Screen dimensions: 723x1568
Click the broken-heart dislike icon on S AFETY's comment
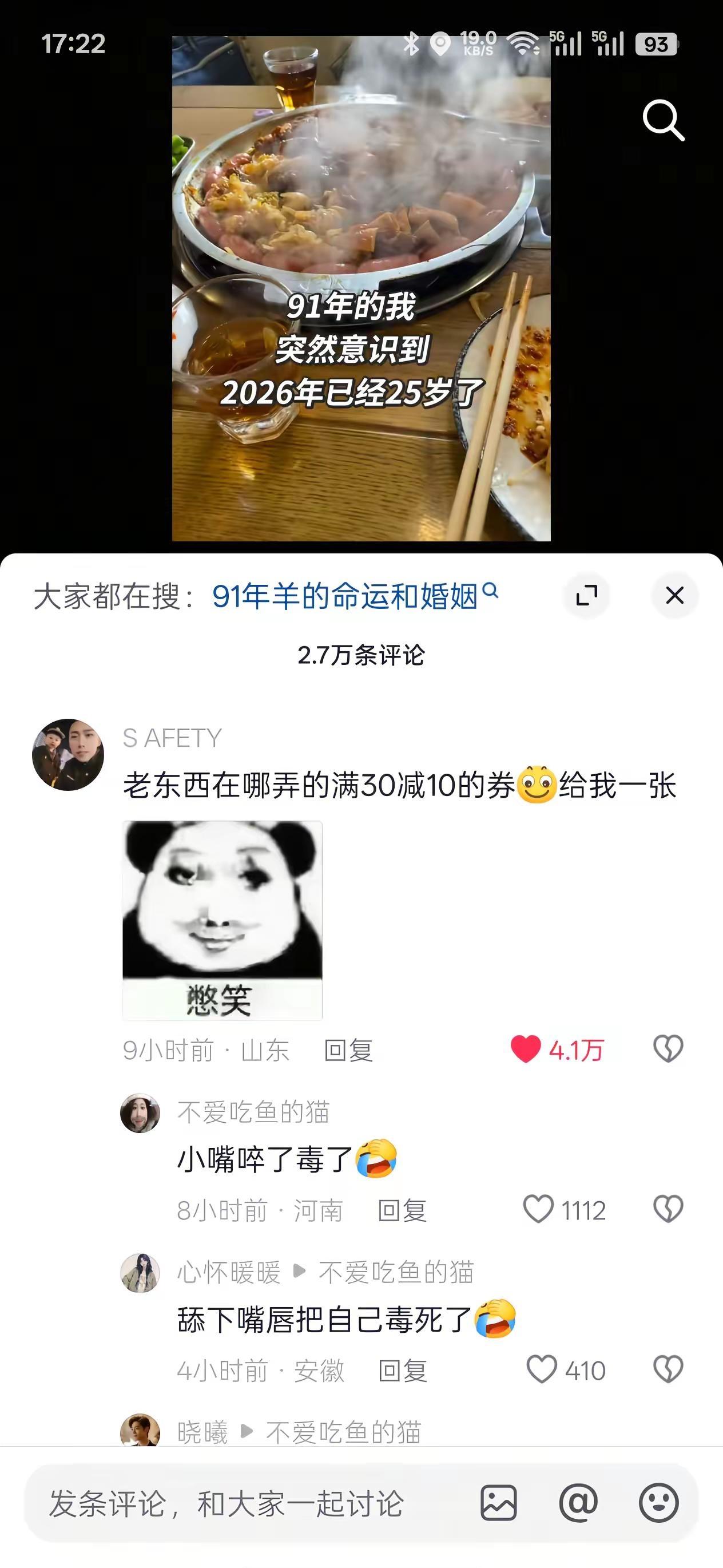668,1048
